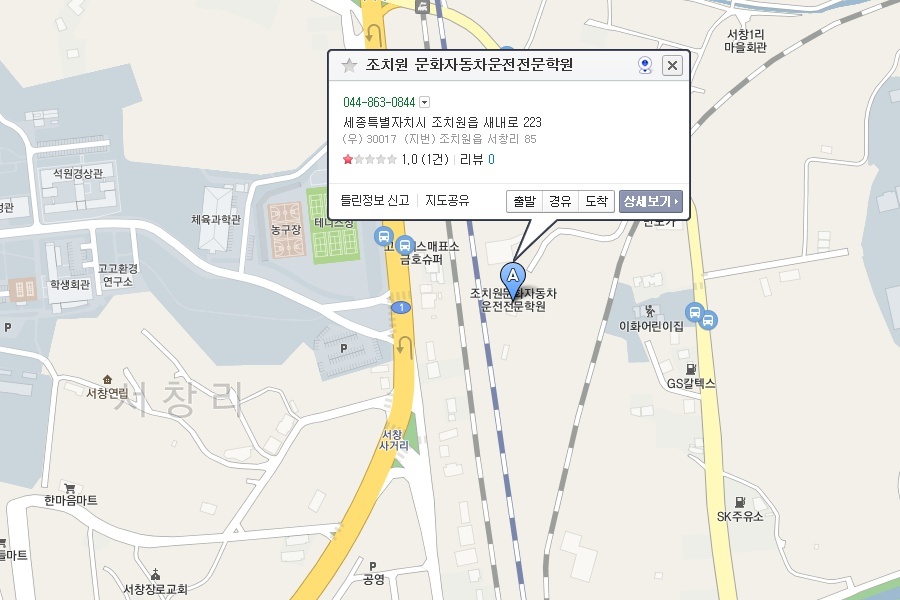900x600 pixels.
Task: Tap map marker A
Action: pos(513,276)
